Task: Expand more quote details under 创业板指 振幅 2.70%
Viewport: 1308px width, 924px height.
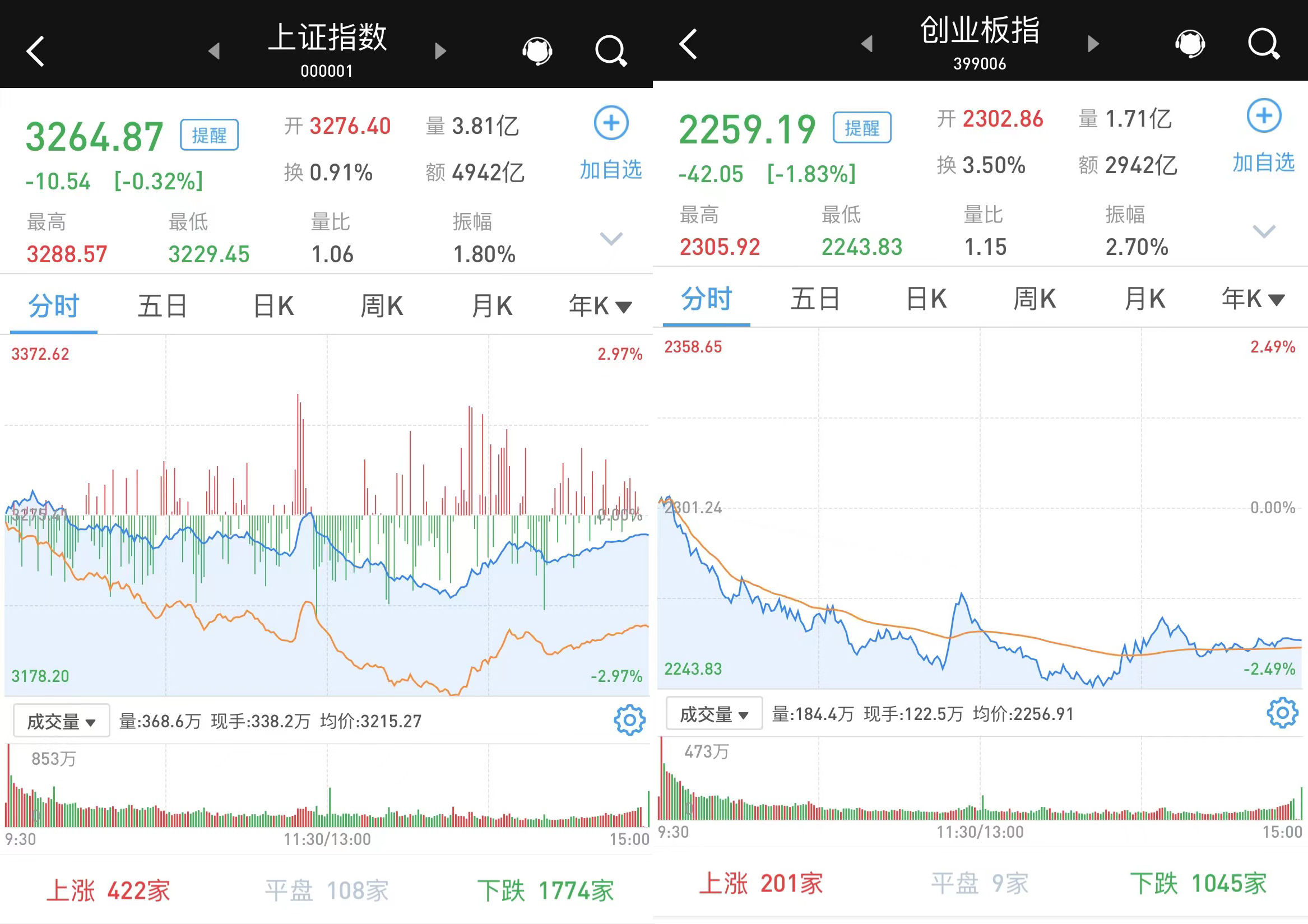Action: point(1264,231)
